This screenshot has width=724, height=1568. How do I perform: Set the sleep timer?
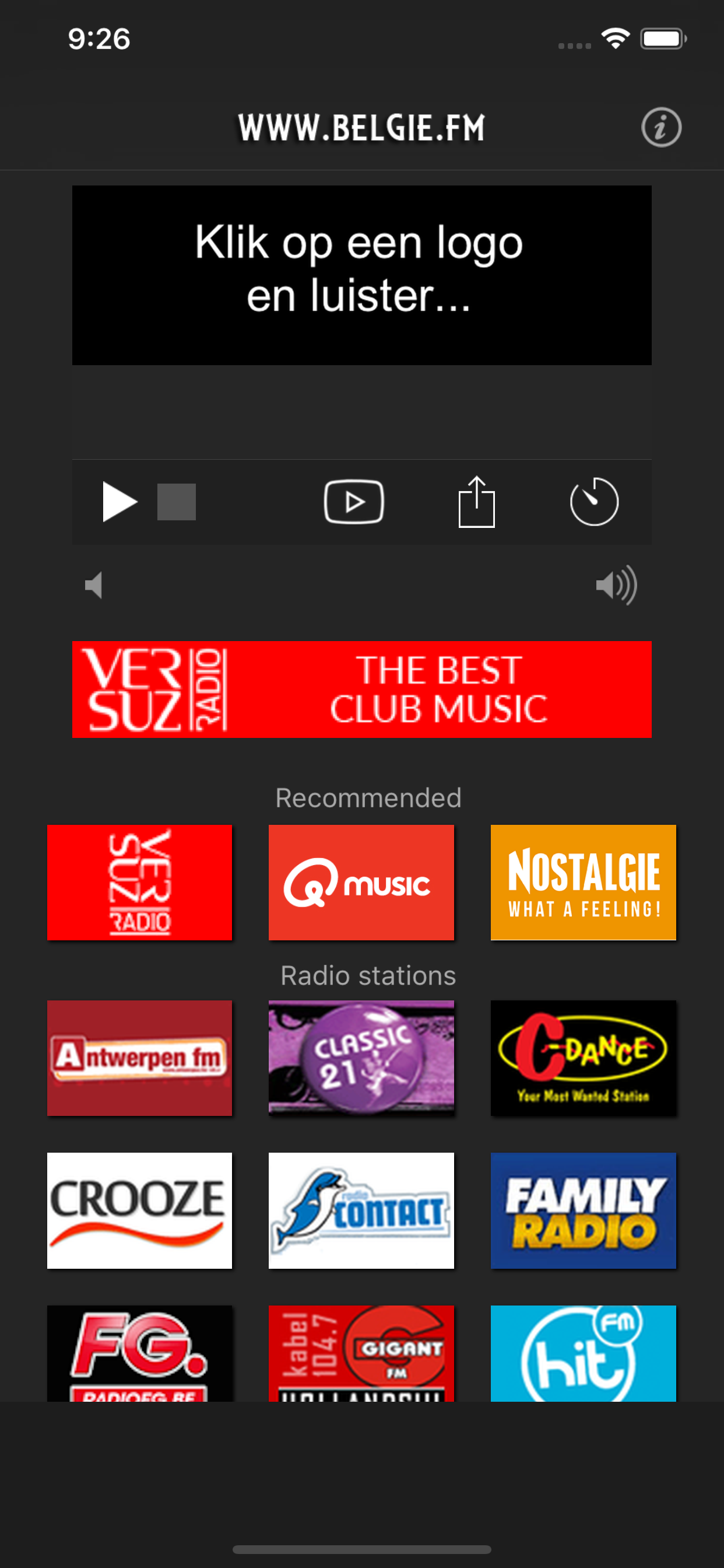[594, 501]
